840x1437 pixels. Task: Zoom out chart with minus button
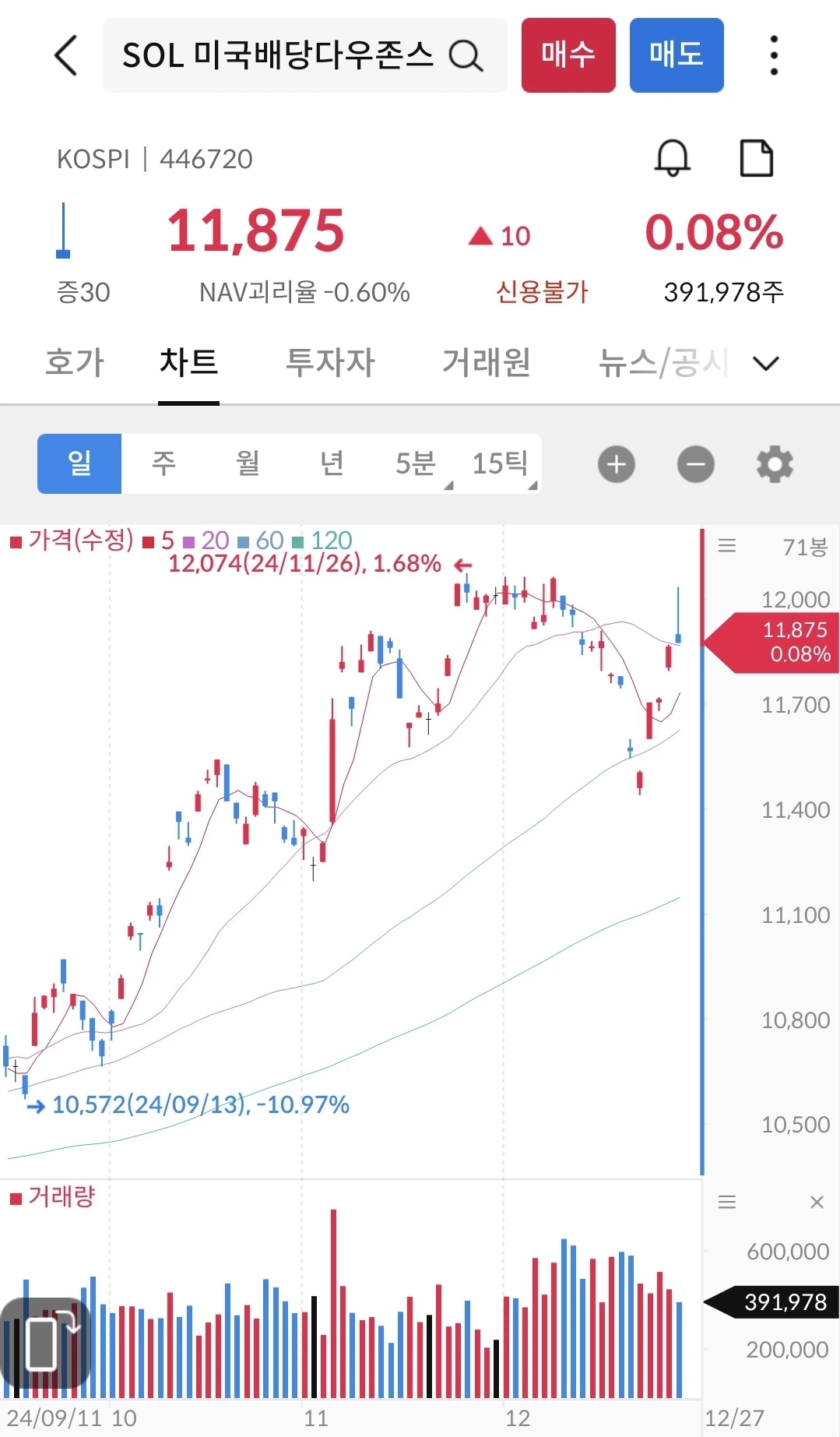(696, 464)
